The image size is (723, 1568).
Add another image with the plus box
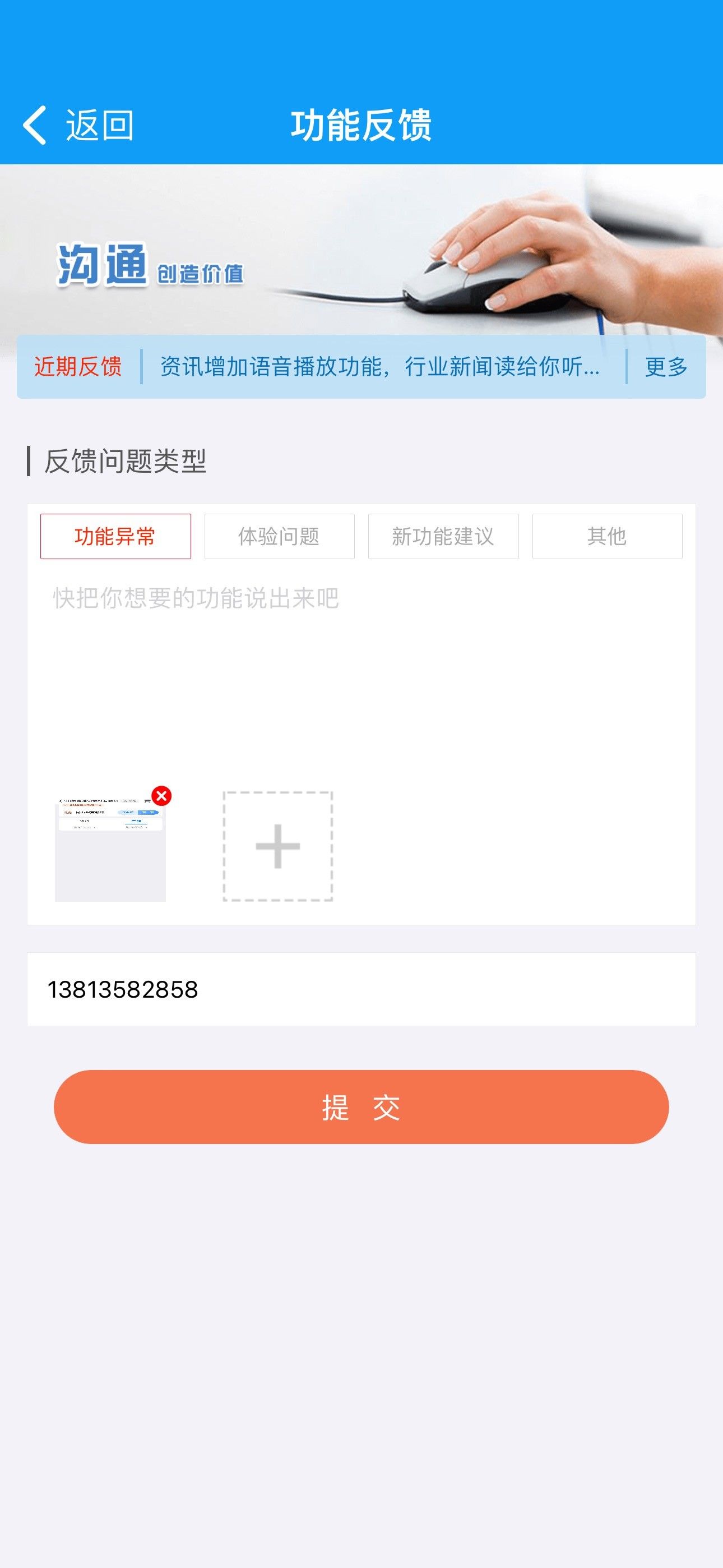(277, 846)
